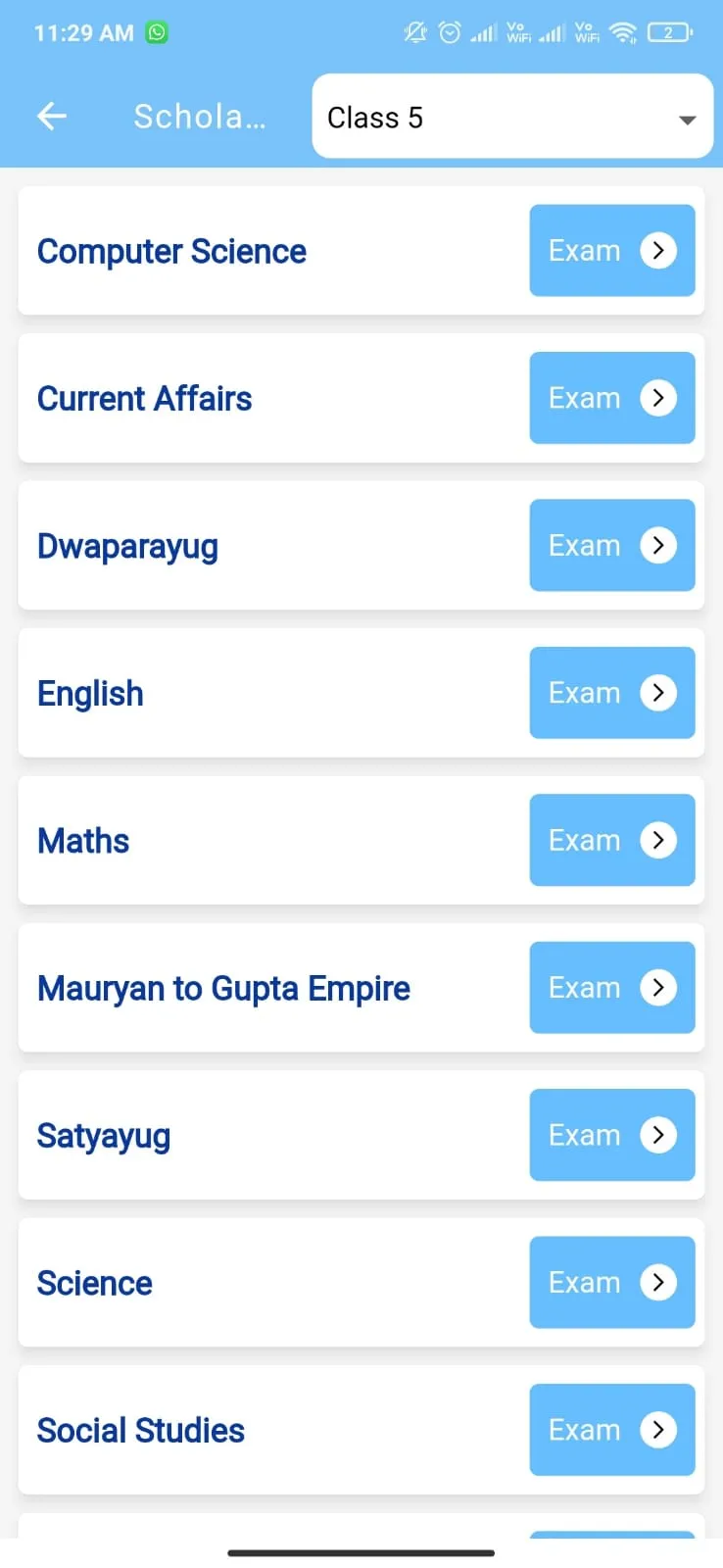The width and height of the screenshot is (723, 1568).
Task: Select the Maths subject label
Action: 82,840
